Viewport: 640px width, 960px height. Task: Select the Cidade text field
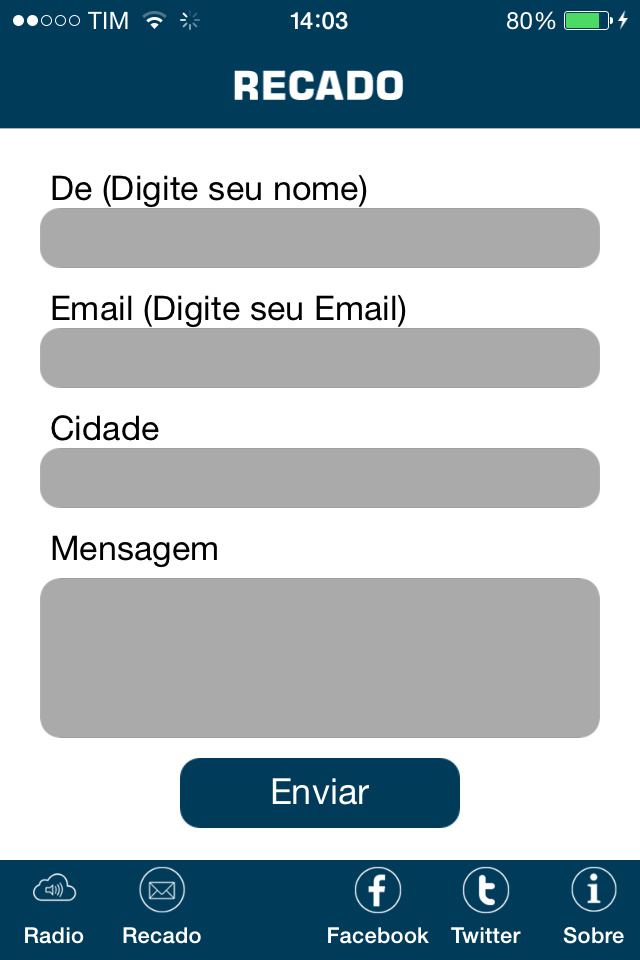point(320,478)
